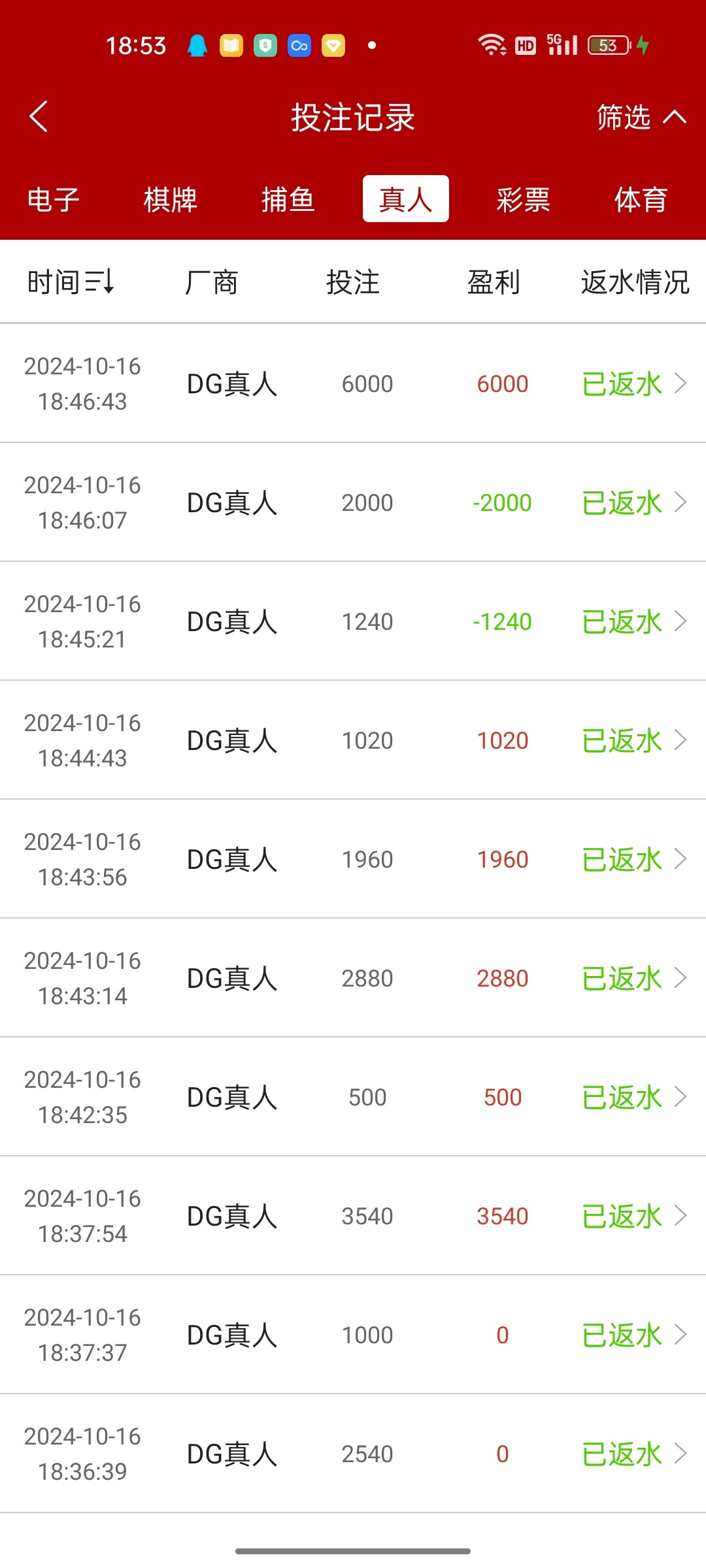Image resolution: width=706 pixels, height=1568 pixels.
Task: Open the bet record at 18:46:07
Action: [633, 502]
